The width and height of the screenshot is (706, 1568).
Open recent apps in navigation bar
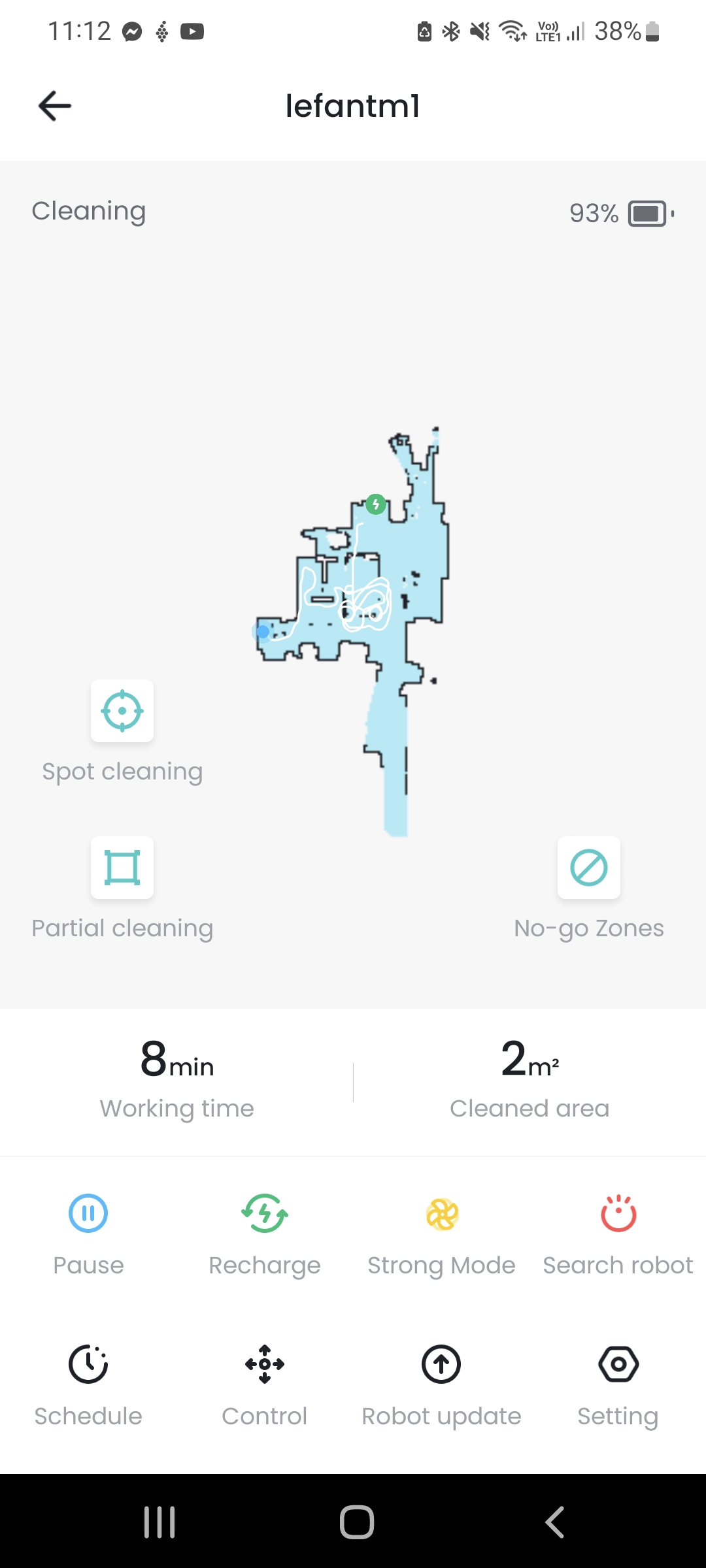coord(160,1522)
